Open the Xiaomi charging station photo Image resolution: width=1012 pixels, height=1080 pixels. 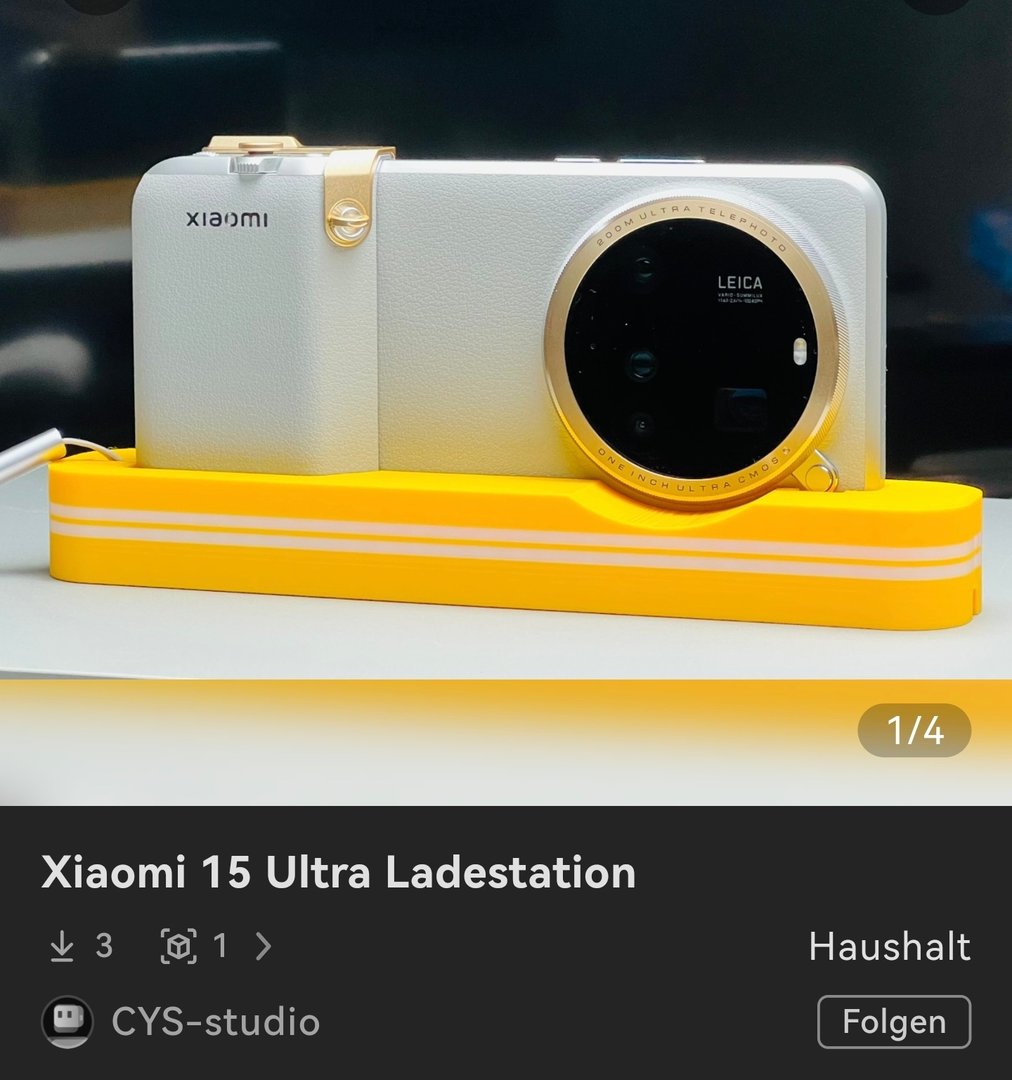tap(506, 400)
